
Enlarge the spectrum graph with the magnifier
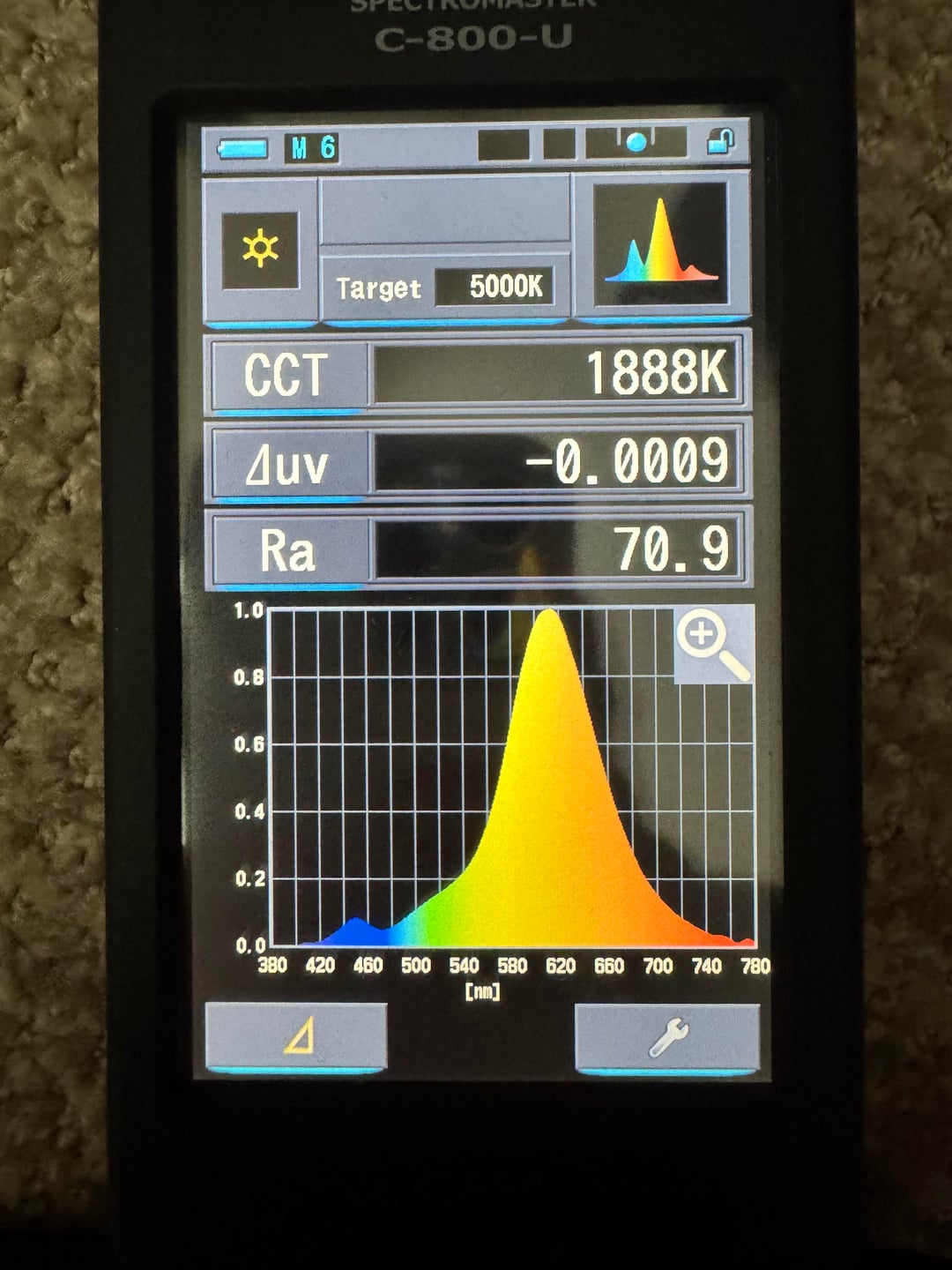point(712,646)
